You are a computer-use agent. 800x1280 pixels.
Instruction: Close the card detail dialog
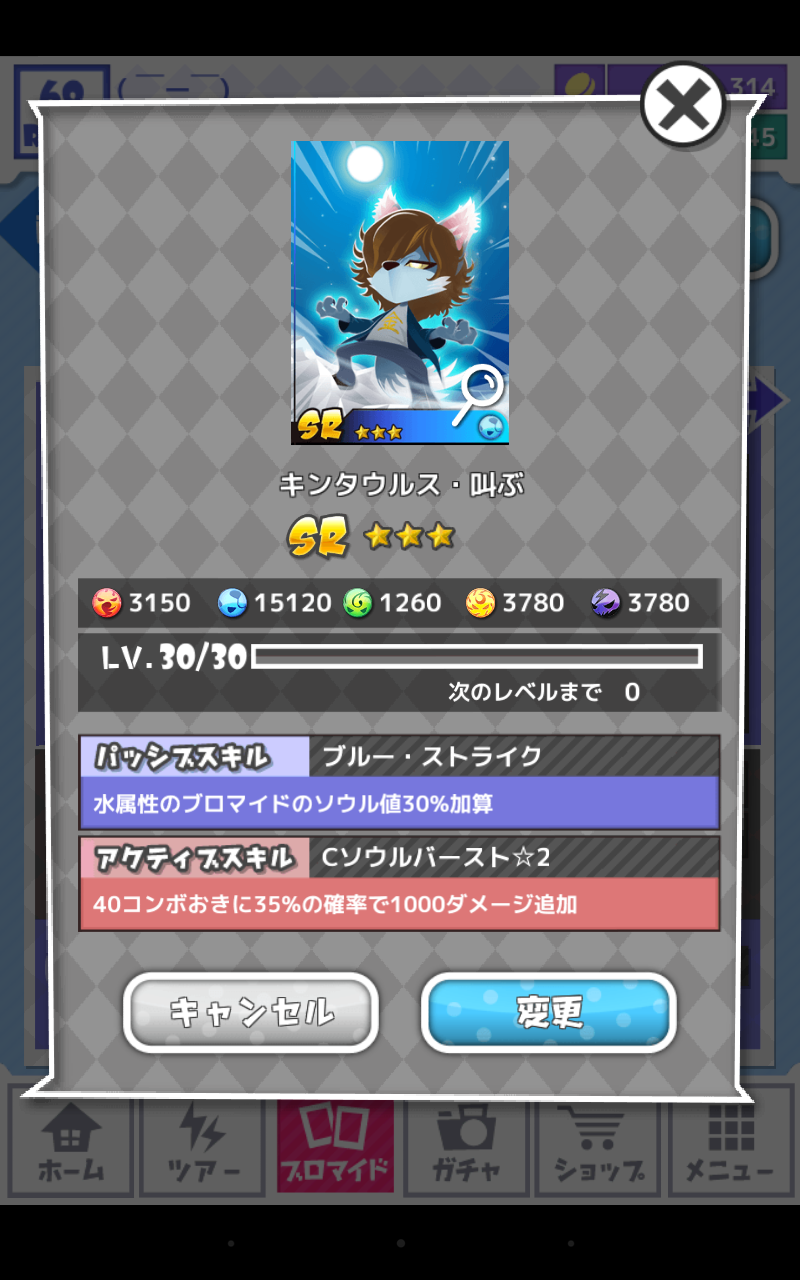[x=683, y=104]
